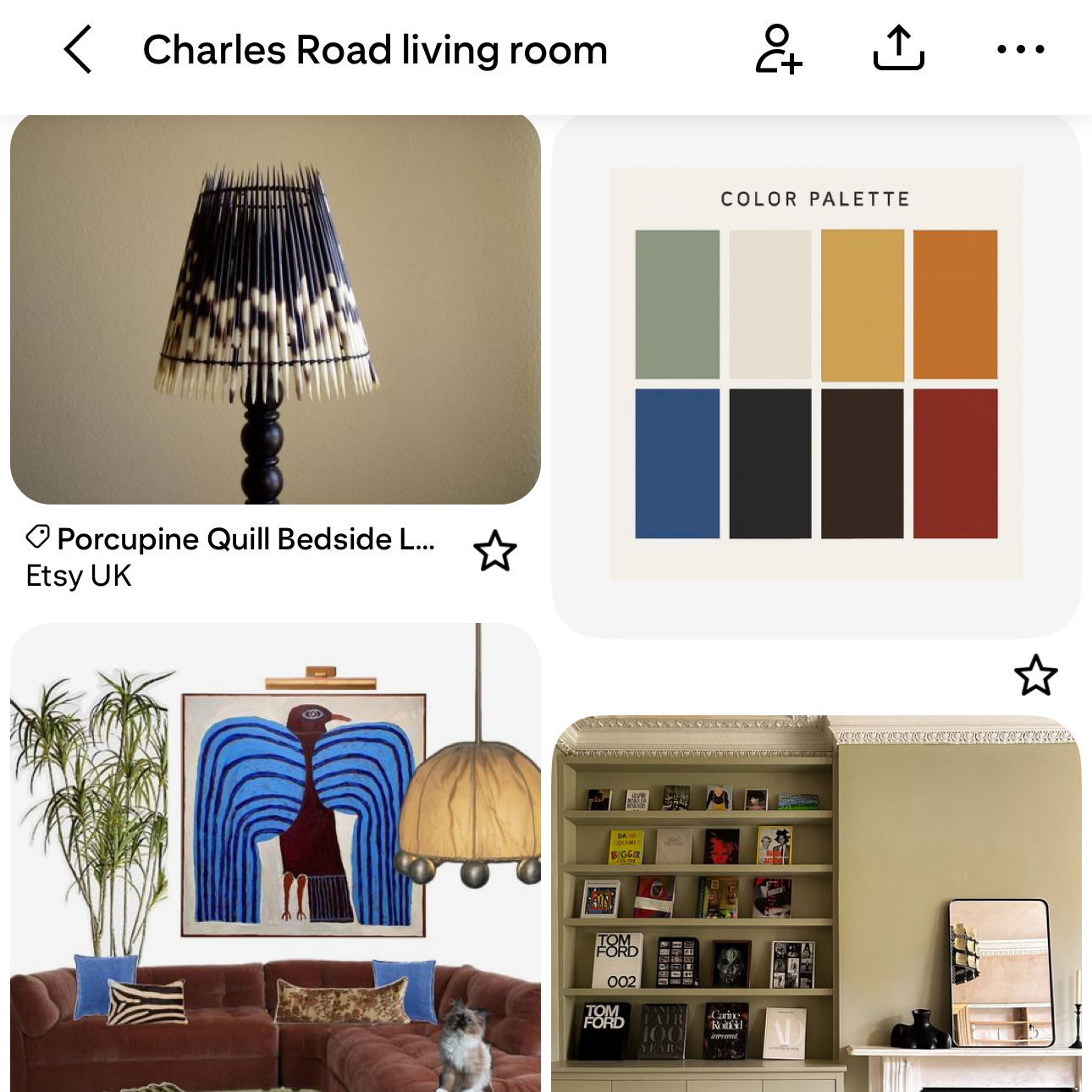The image size is (1092, 1092).
Task: Open the Porcupine Quill Bedside Lamp pin
Action: pyautogui.click(x=275, y=310)
